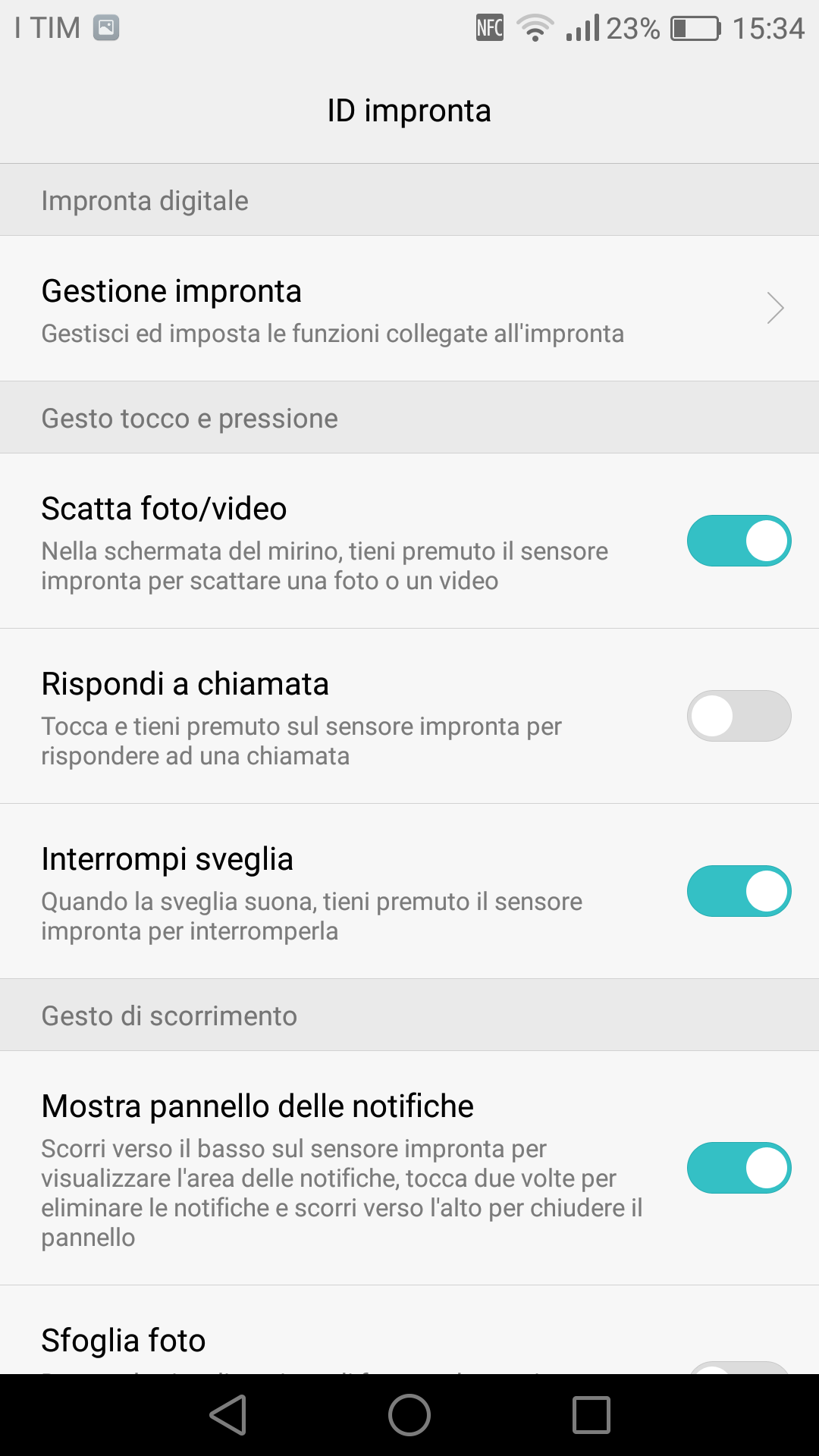
Task: Open Gestione impronta settings
Action: (x=409, y=309)
